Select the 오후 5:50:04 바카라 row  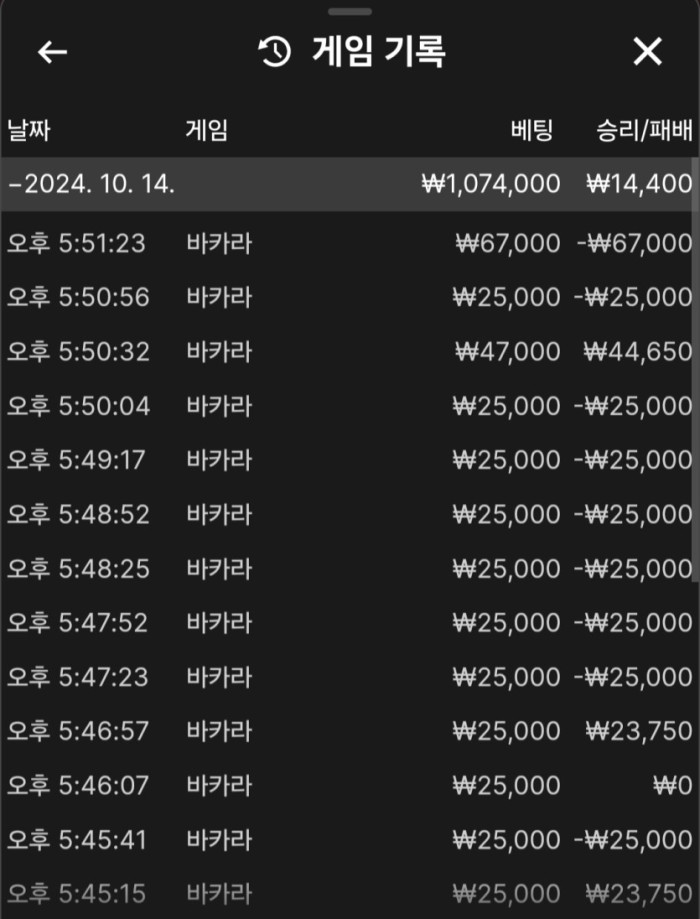coord(349,406)
